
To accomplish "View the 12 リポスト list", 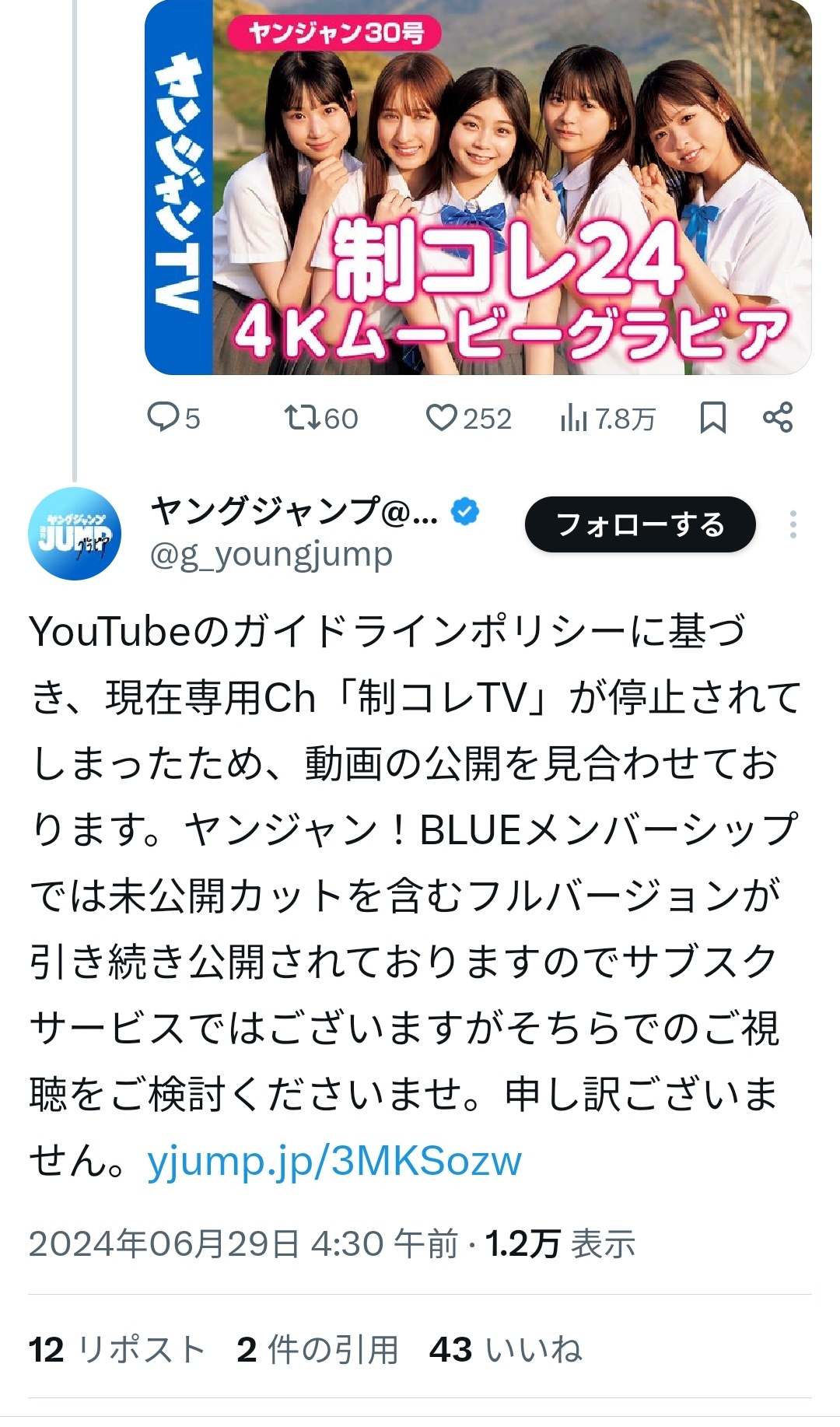I will (x=117, y=1350).
